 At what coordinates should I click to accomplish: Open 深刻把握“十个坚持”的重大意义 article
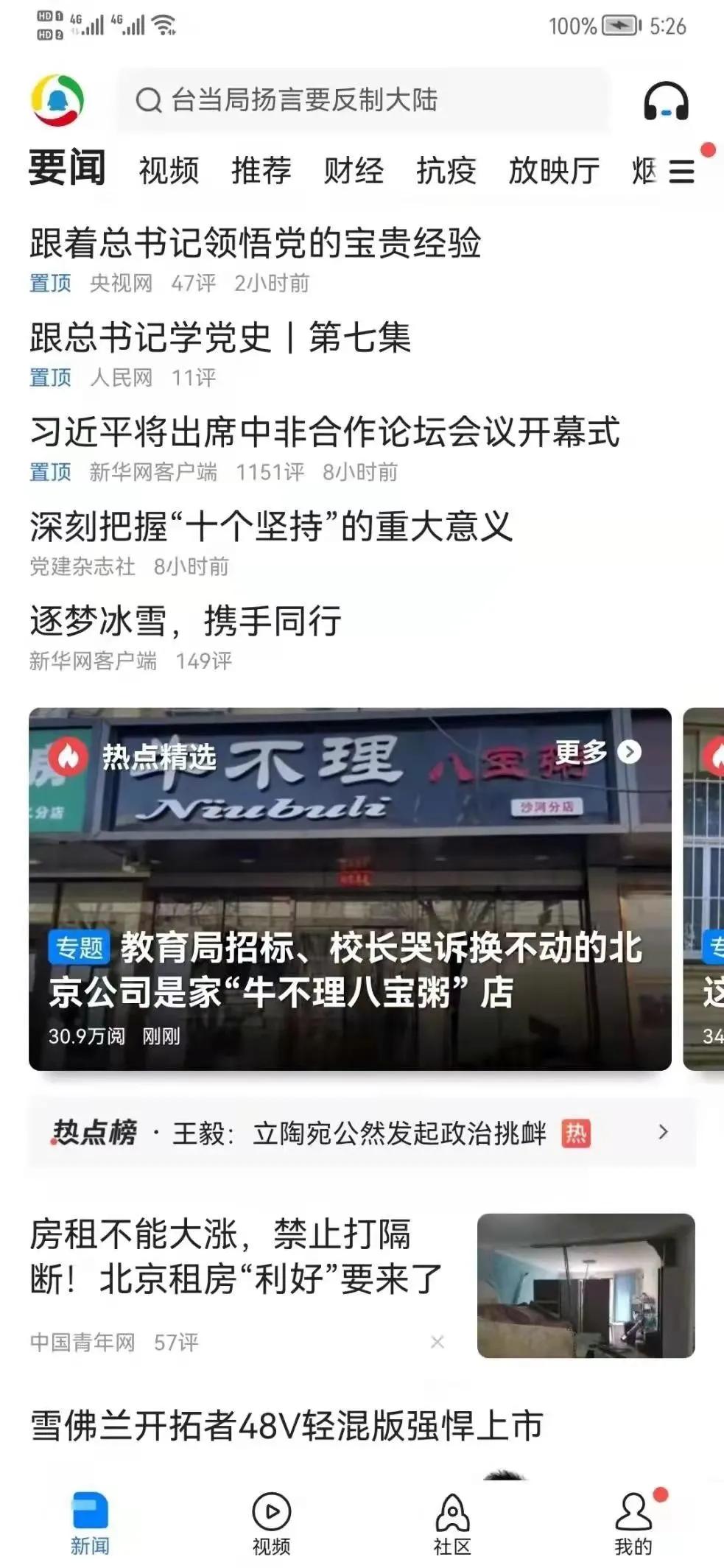coord(270,526)
